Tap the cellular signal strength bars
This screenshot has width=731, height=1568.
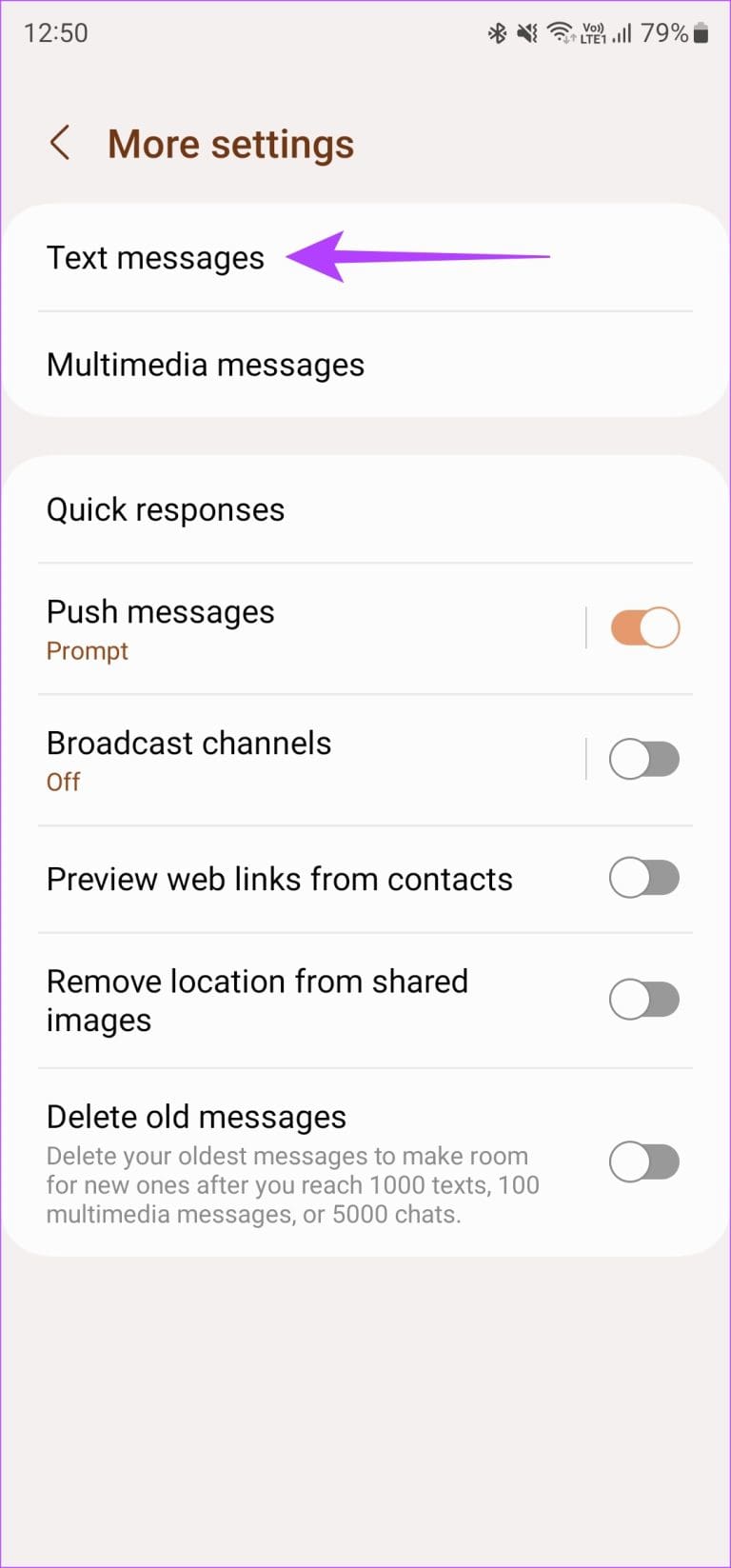pos(622,33)
